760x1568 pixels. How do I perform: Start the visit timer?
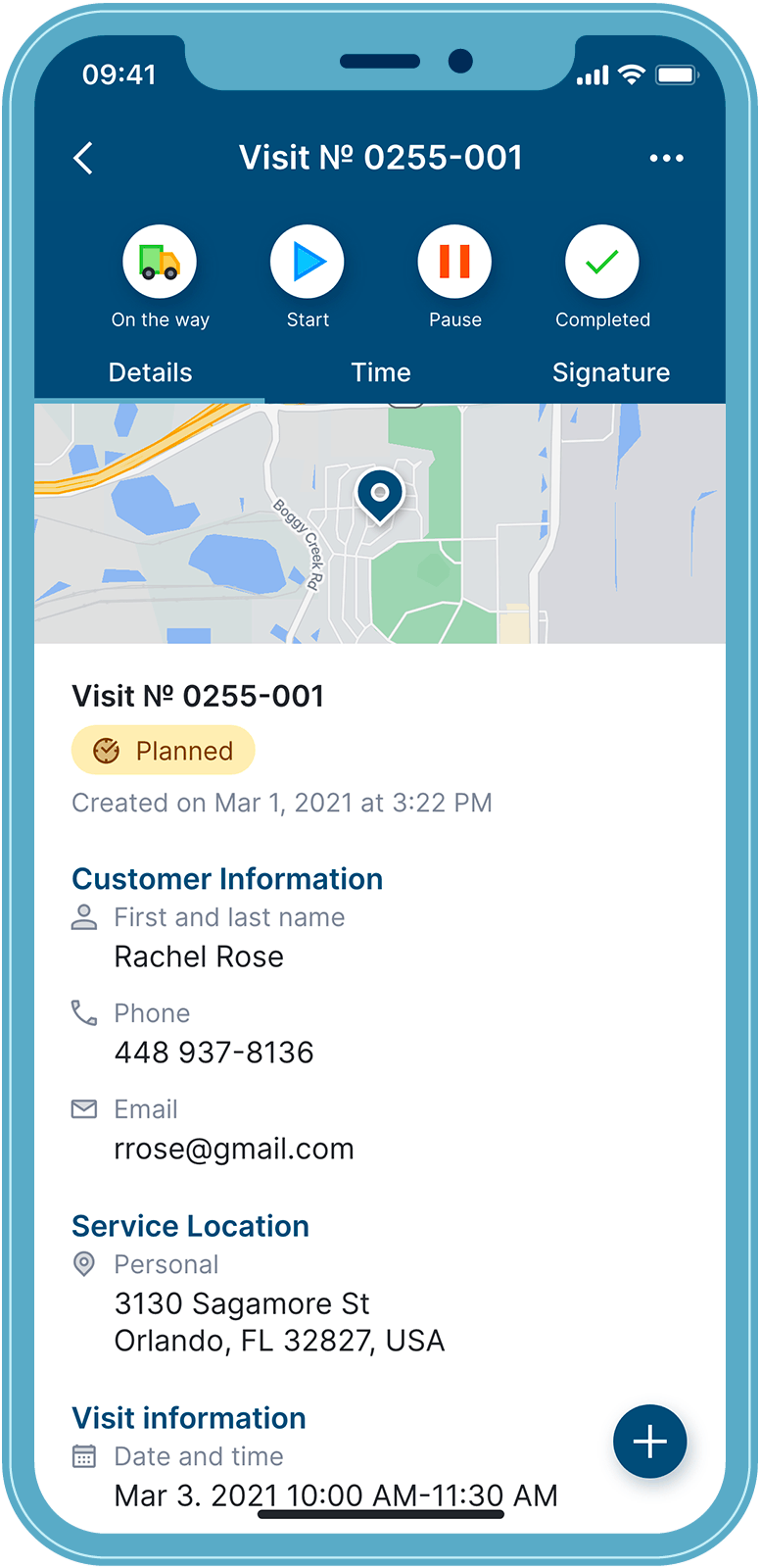308,262
